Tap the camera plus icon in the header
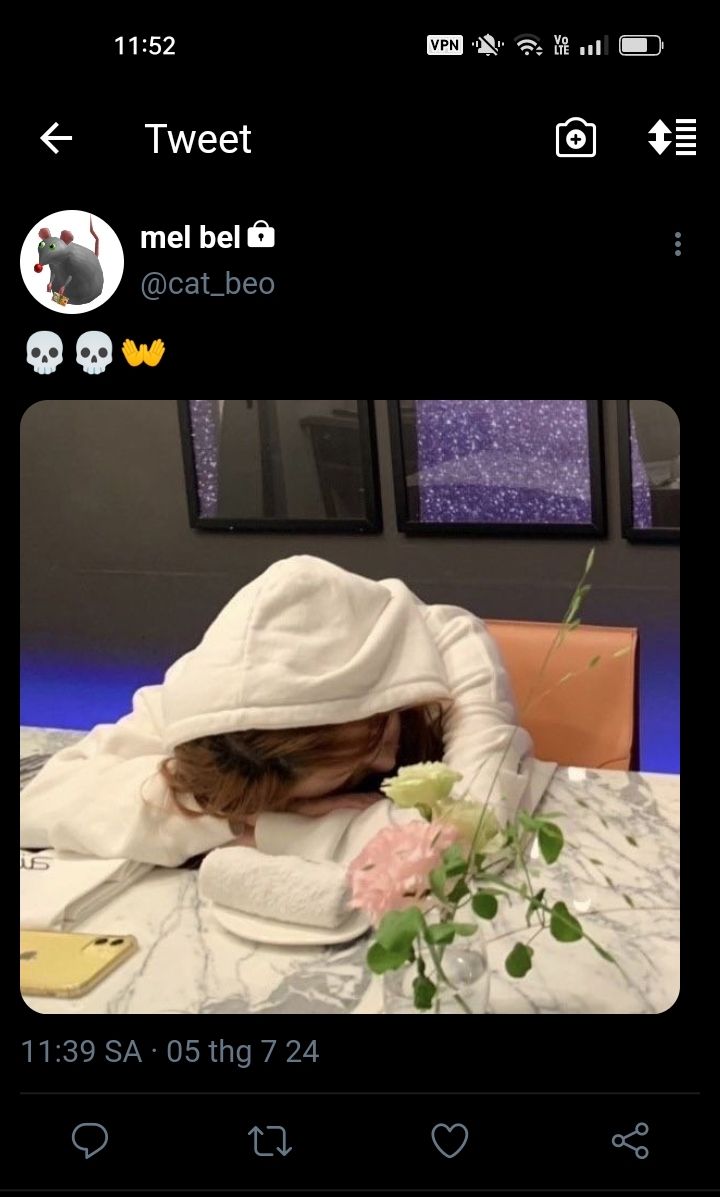Image resolution: width=720 pixels, height=1197 pixels. pos(575,138)
